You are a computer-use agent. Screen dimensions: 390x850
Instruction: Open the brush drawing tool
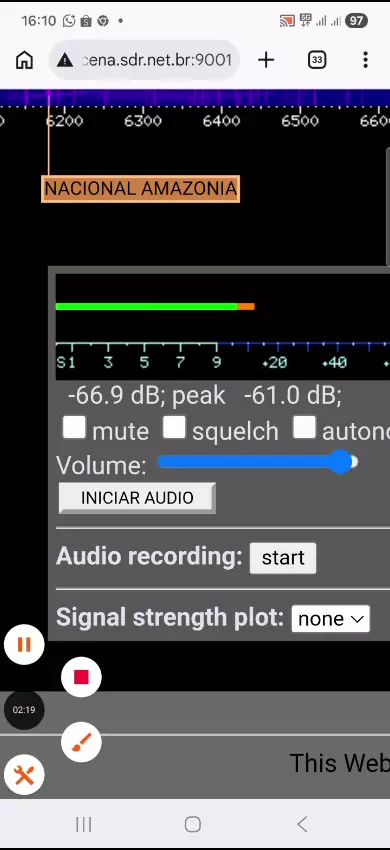81,743
